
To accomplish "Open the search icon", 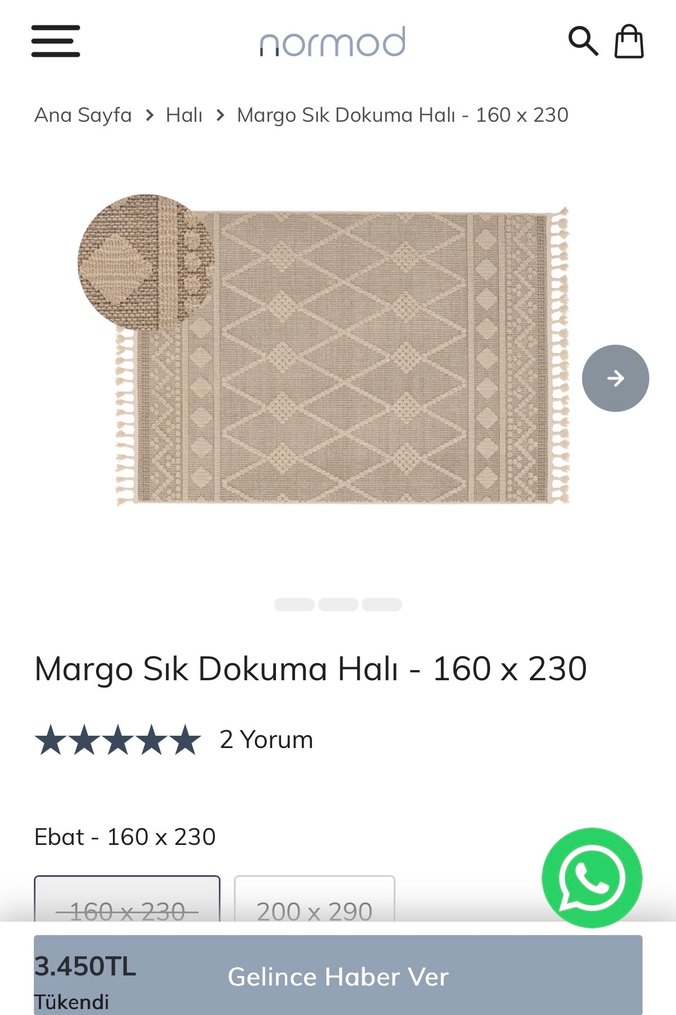I will [582, 41].
